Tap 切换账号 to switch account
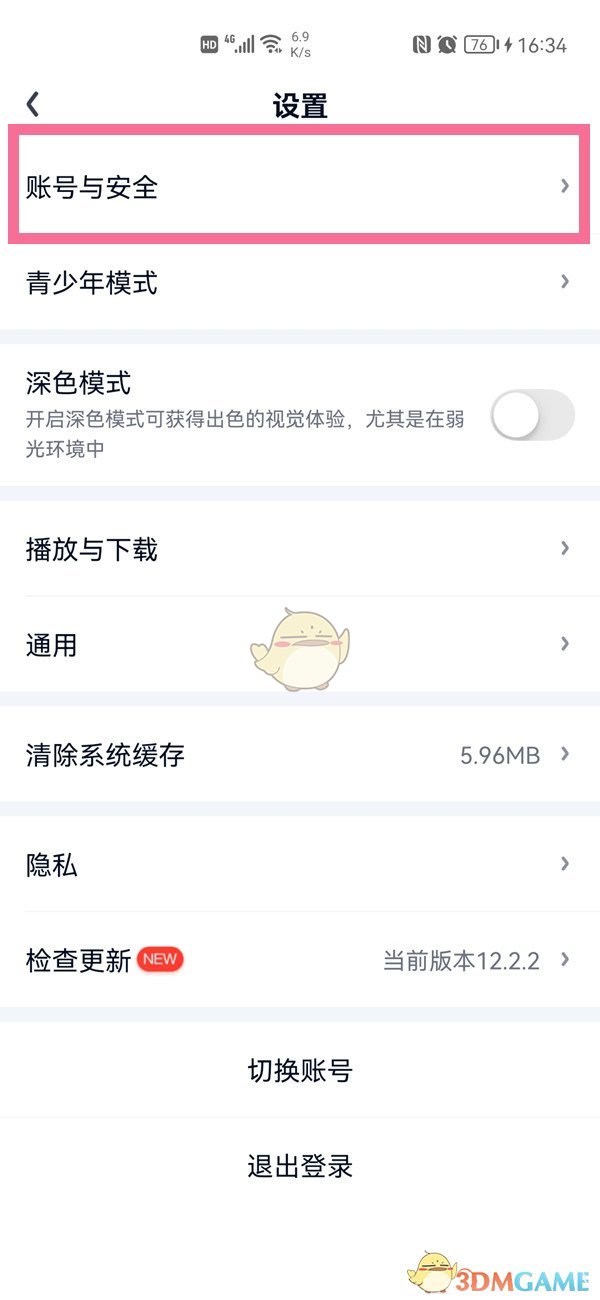This screenshot has height=1300, width=600. (300, 1071)
